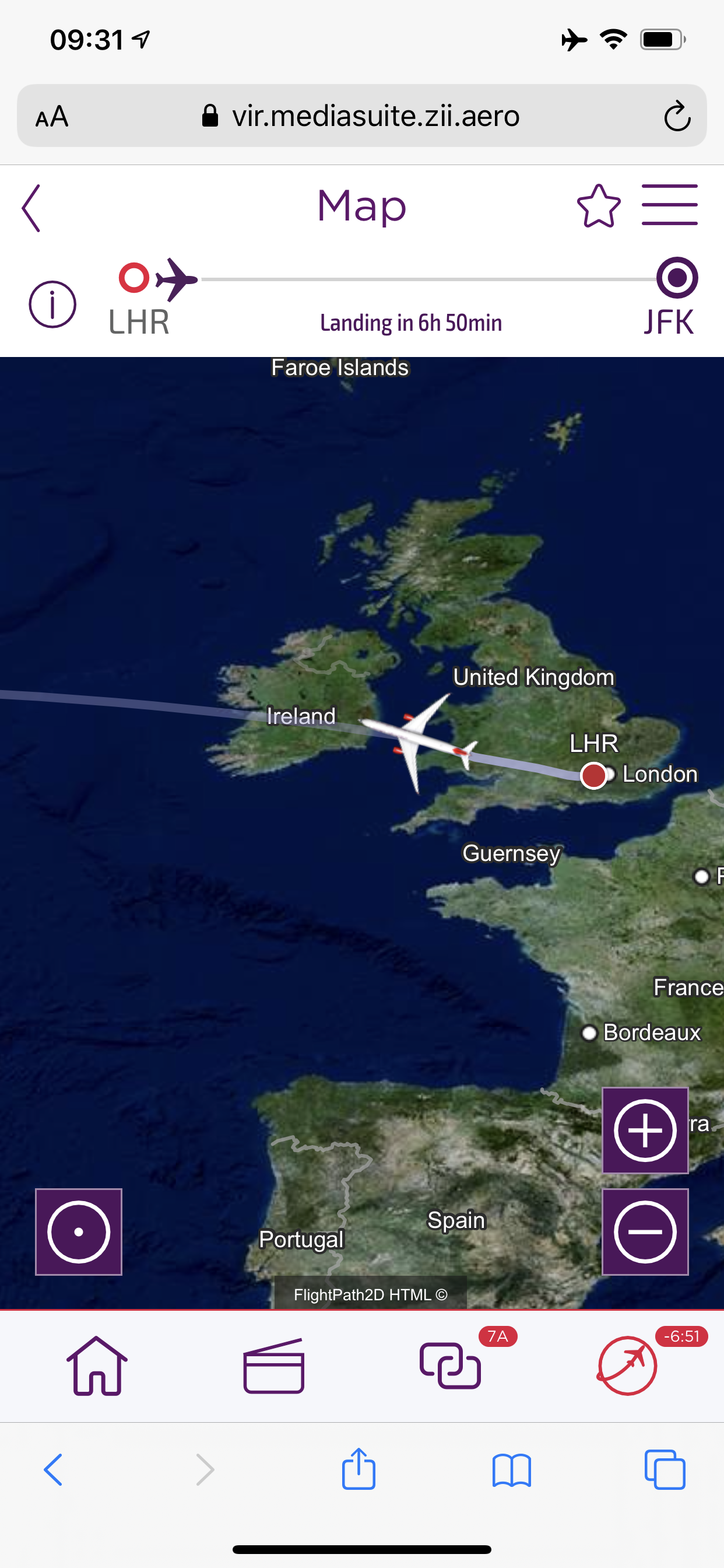Zoom out of the map
This screenshot has width=724, height=1568.
coord(645,1231)
